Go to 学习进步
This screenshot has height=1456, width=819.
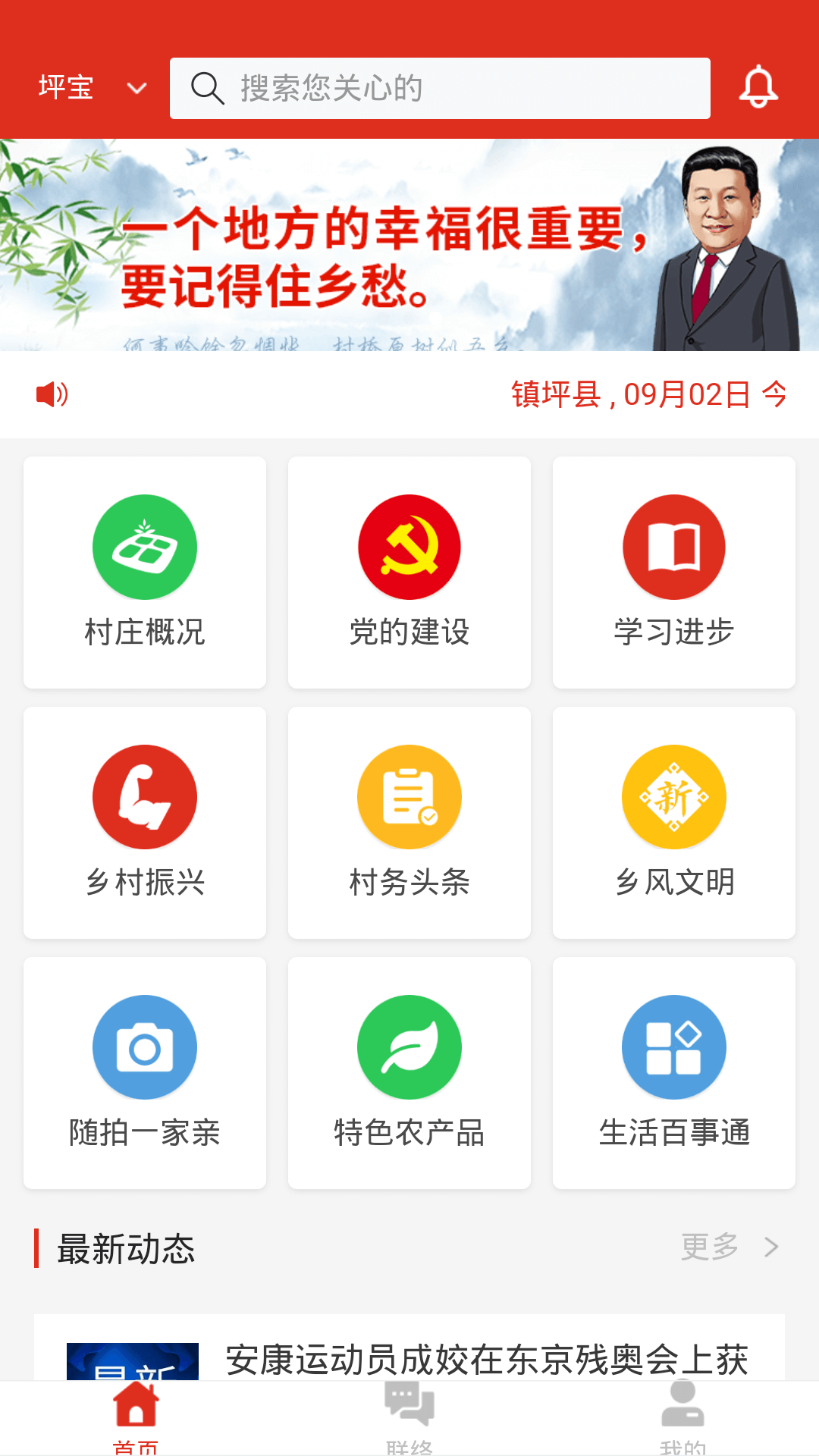tap(674, 573)
